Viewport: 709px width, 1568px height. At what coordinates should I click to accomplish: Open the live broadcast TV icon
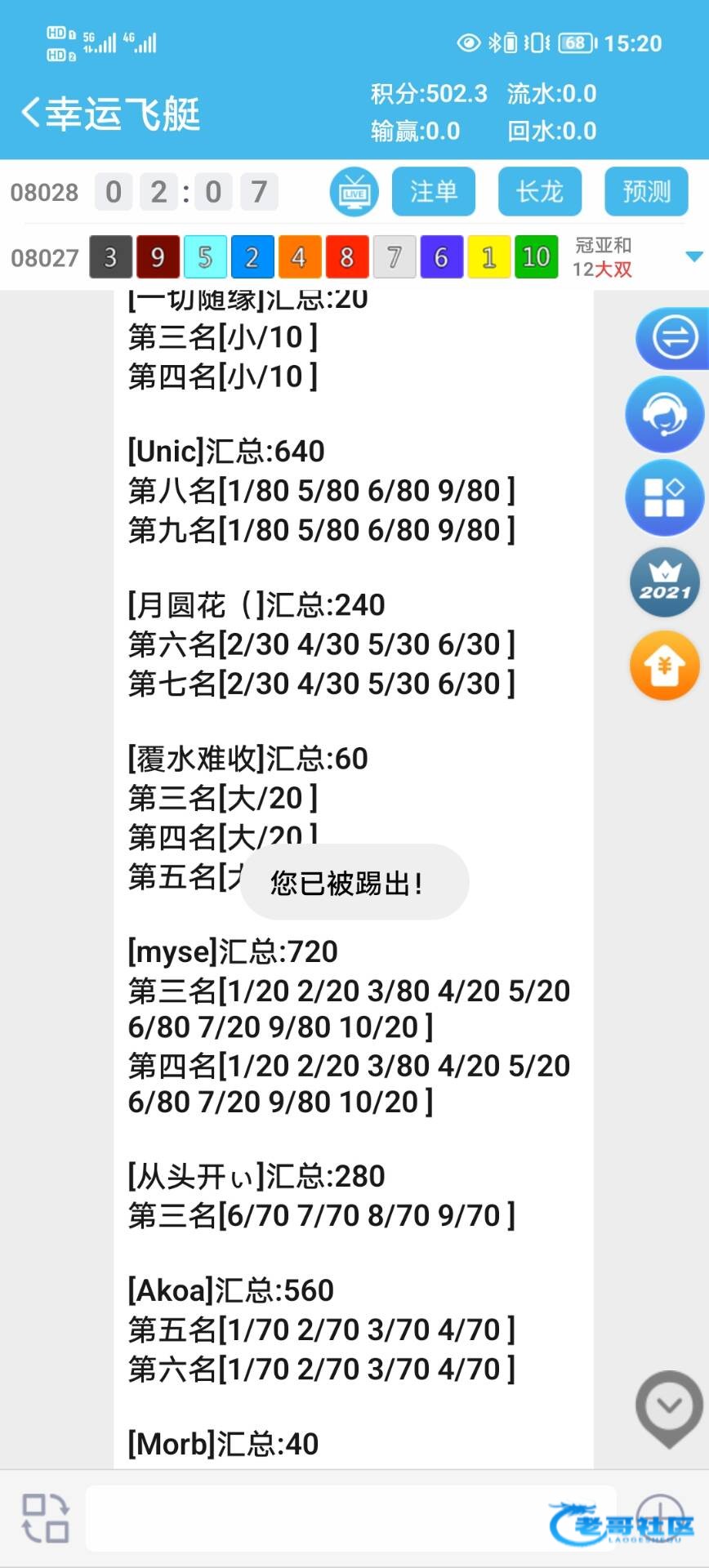pos(354,193)
